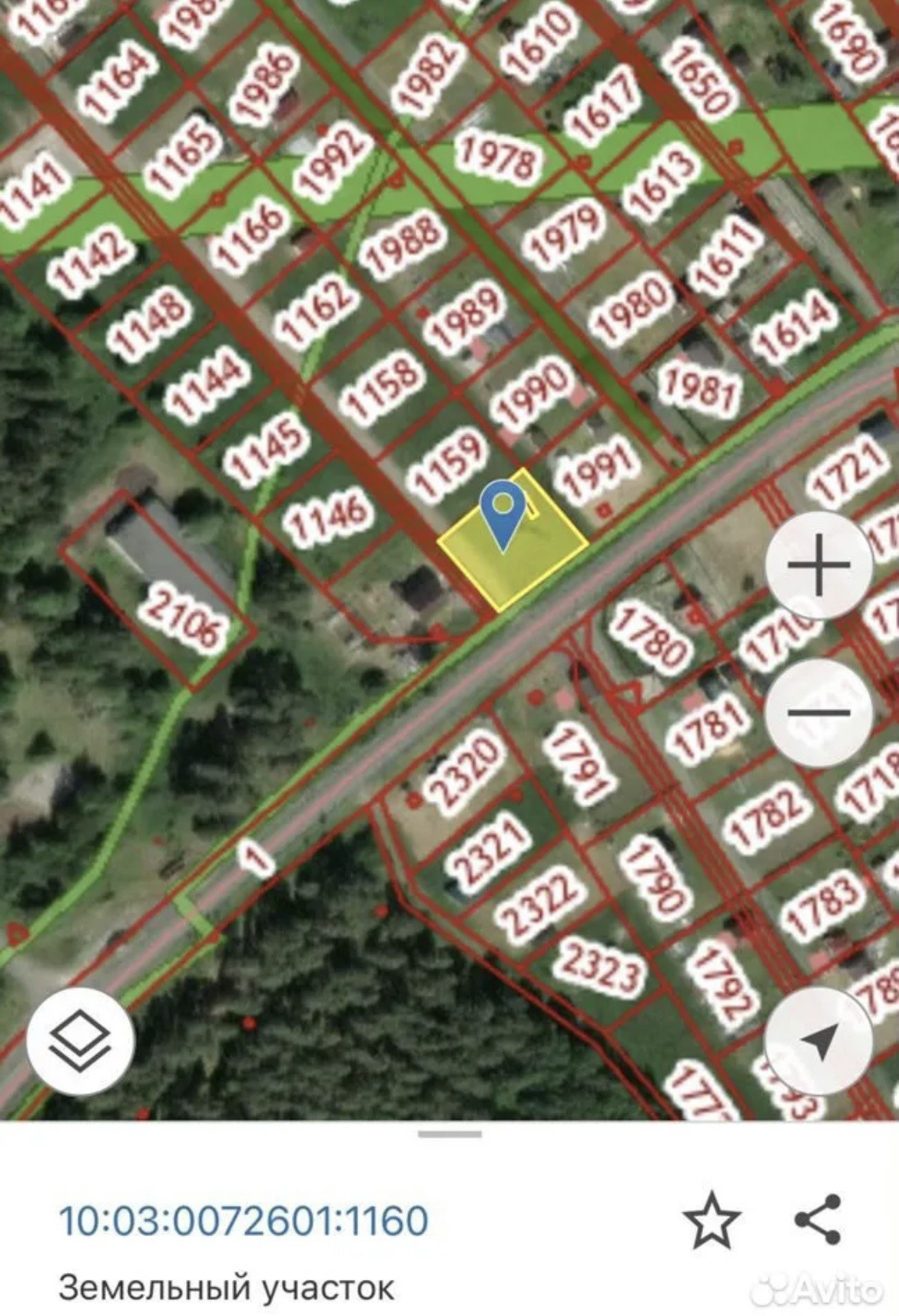Zoom out of the map
The width and height of the screenshot is (899, 1316).
tap(819, 713)
